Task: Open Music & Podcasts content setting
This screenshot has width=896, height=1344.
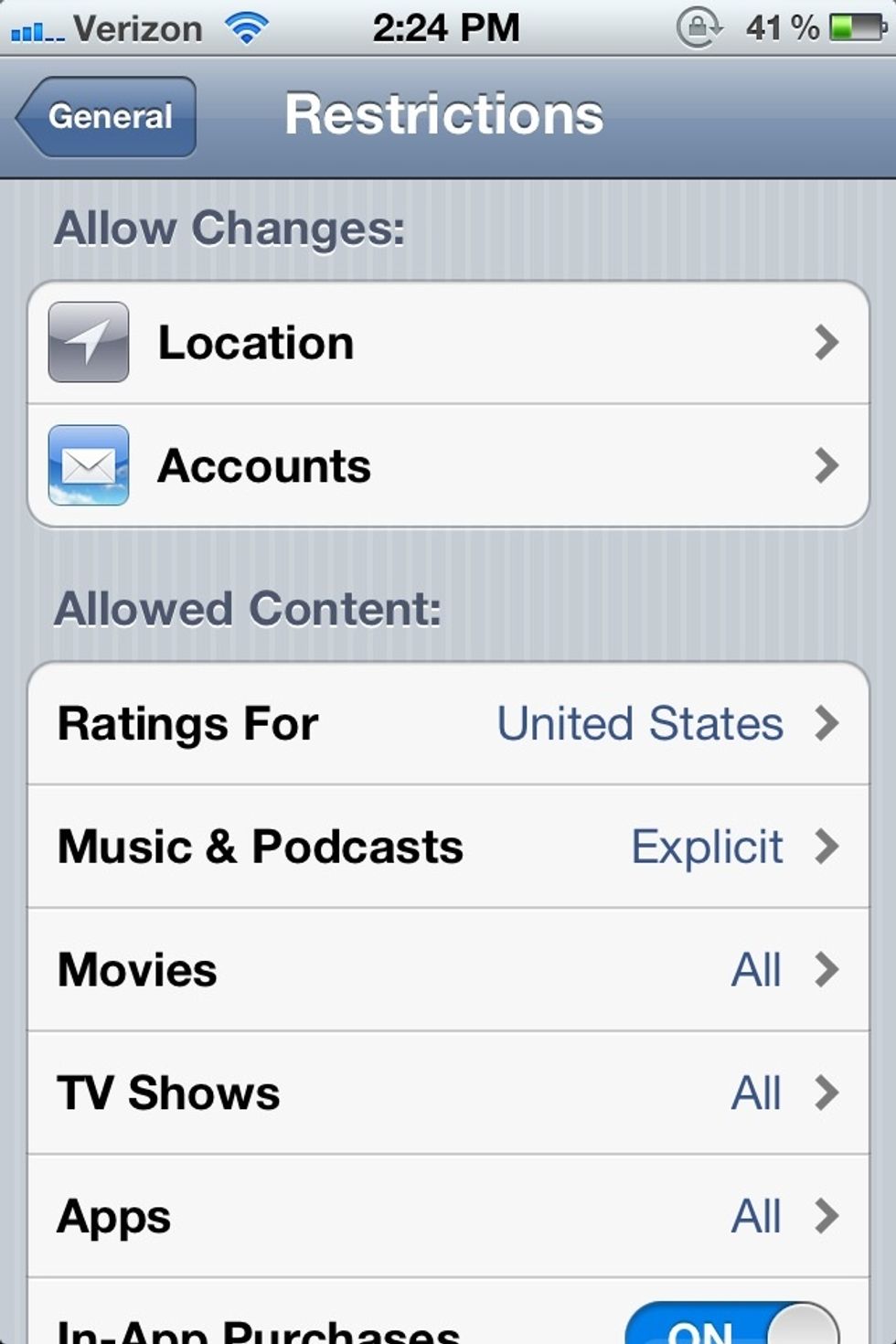Action: [448, 847]
